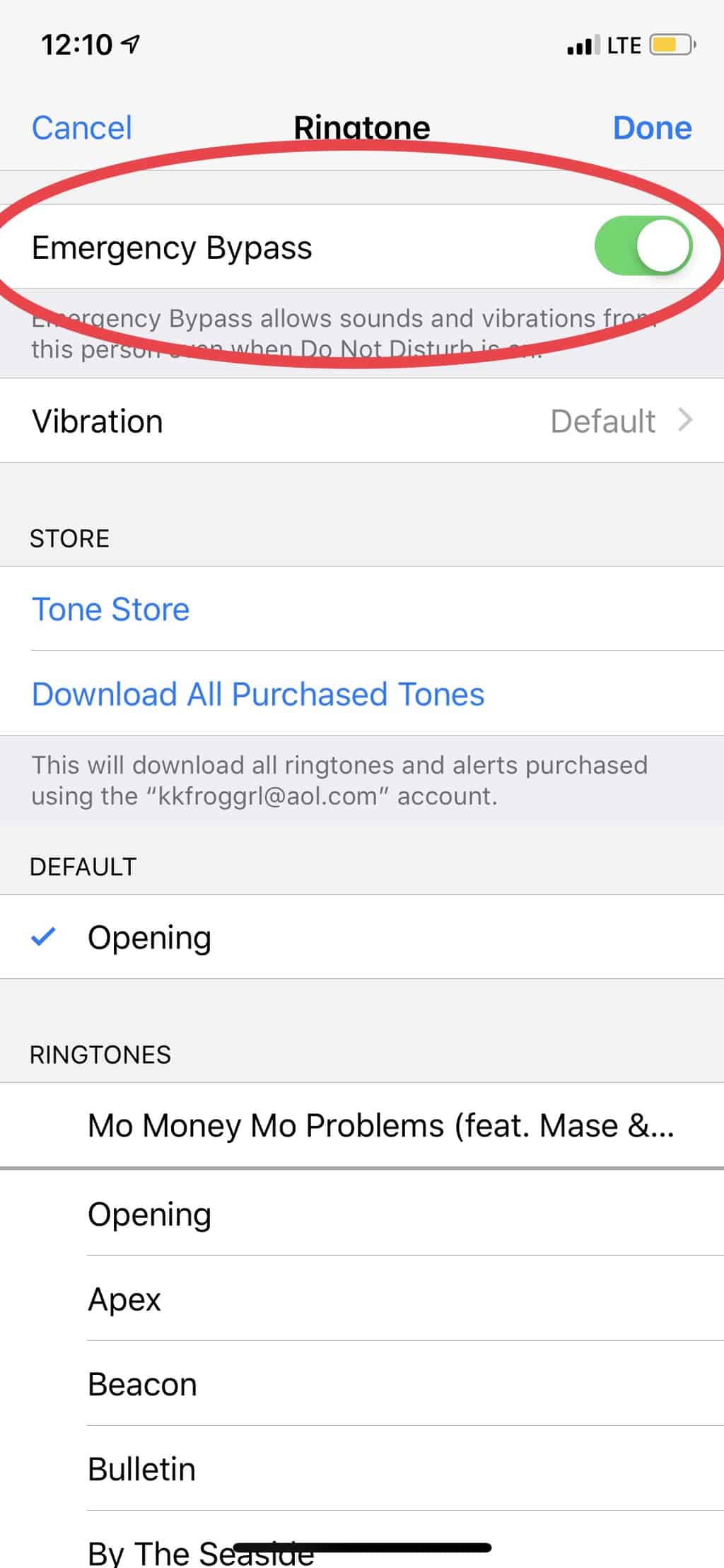Download All Purchased Tones
Image resolution: width=724 pixels, height=1568 pixels.
[x=258, y=695]
